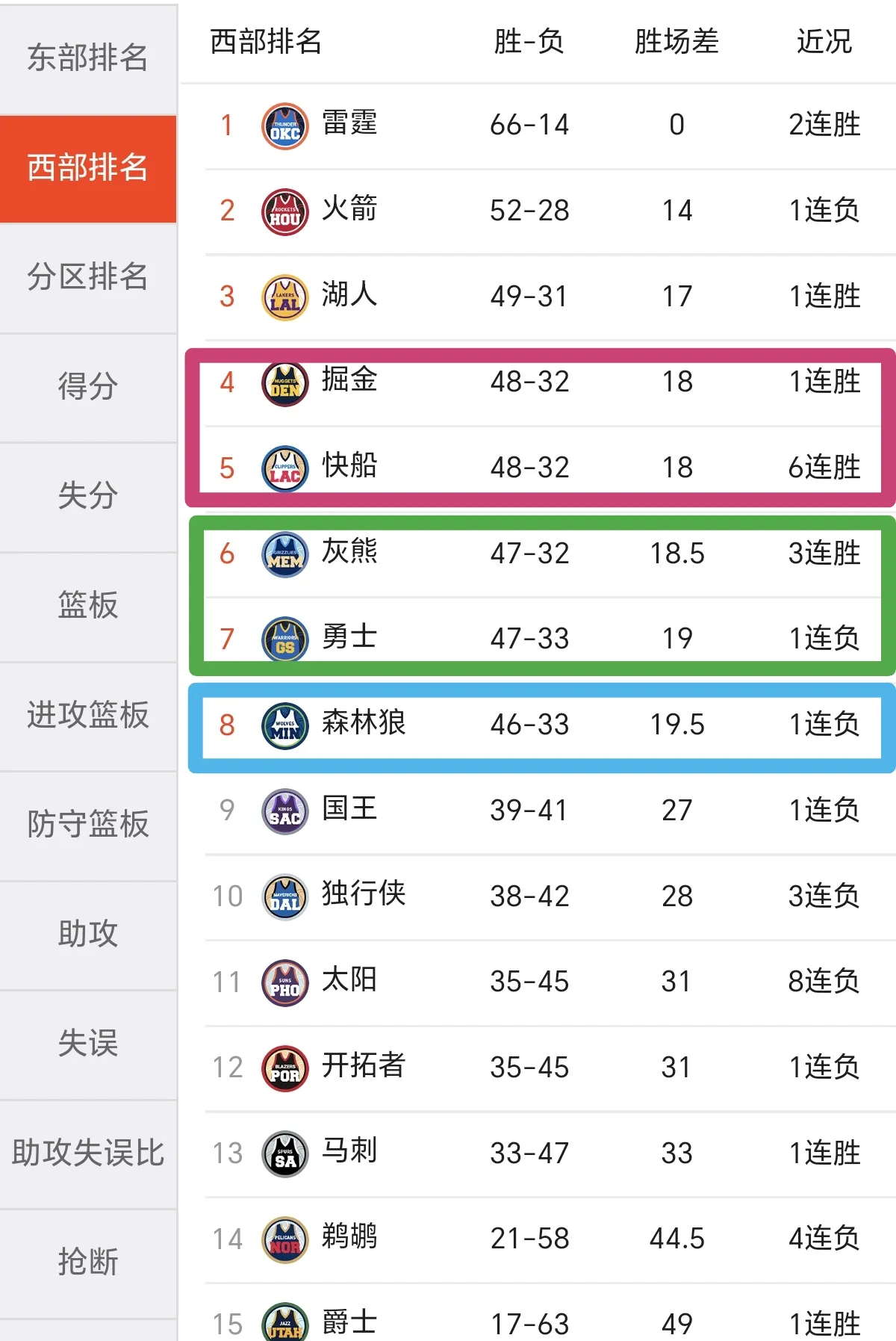Show the 失误 tab
The width and height of the screenshot is (896, 1341).
pyautogui.click(x=88, y=1043)
